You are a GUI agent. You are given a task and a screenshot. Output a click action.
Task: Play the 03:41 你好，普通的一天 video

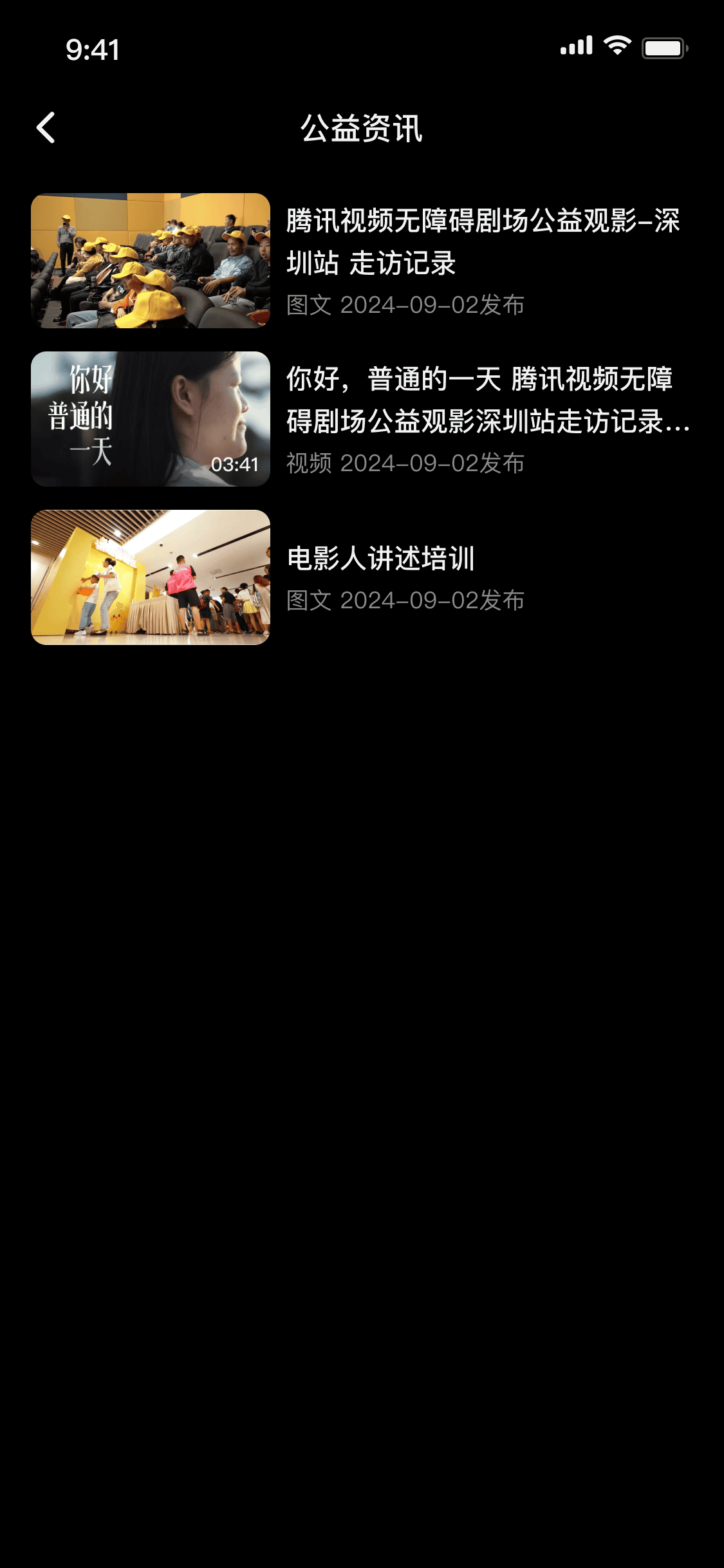151,419
